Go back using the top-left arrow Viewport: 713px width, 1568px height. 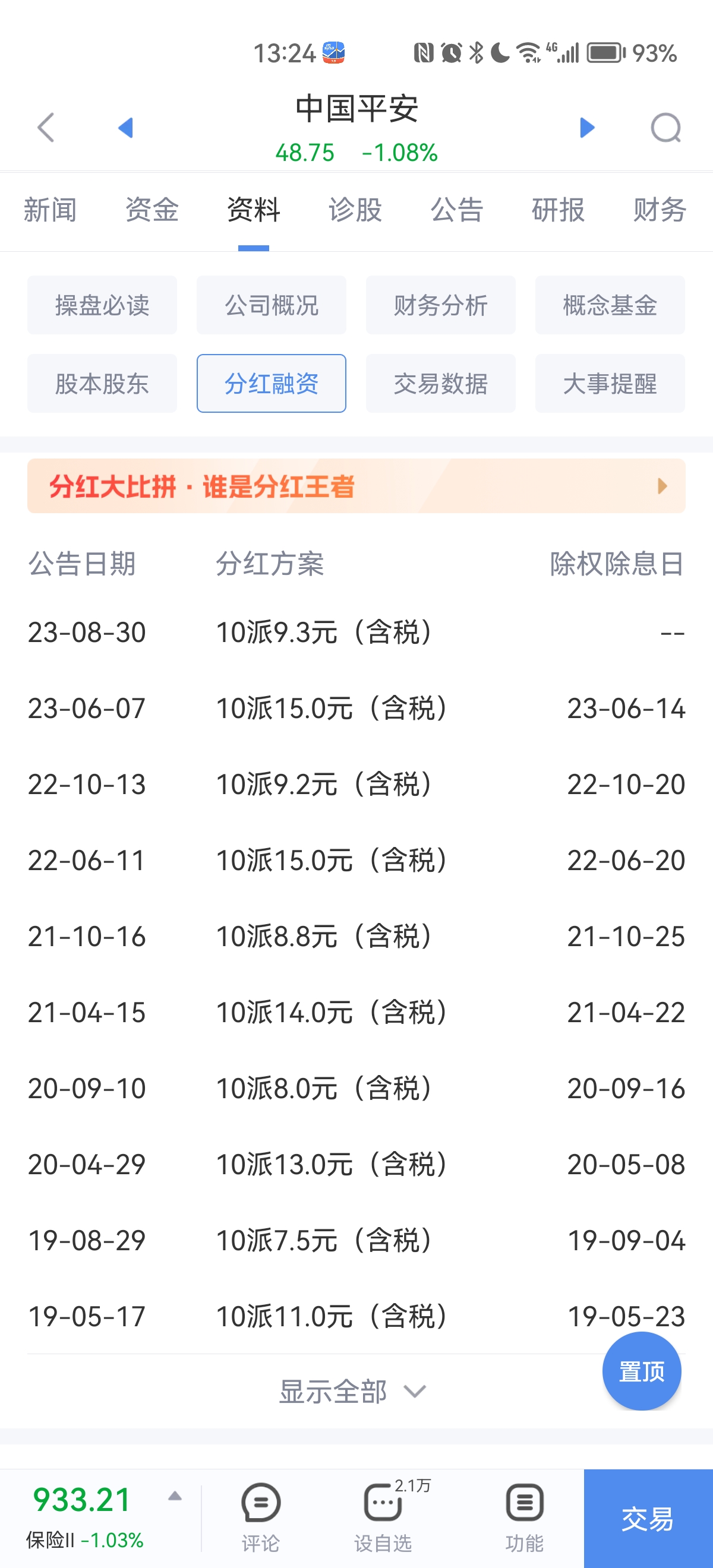click(x=46, y=128)
